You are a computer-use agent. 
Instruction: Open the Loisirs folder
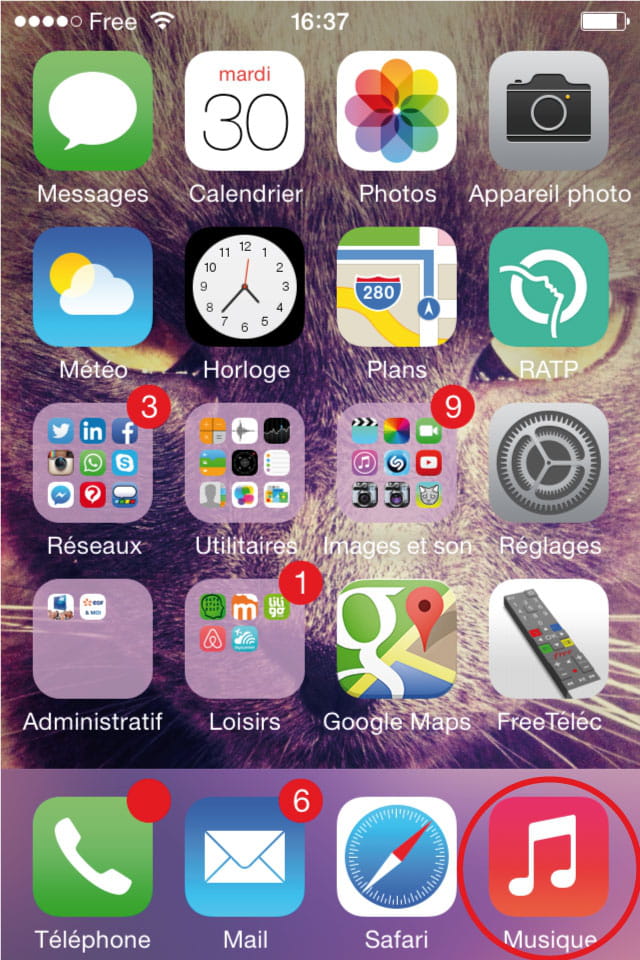click(245, 638)
